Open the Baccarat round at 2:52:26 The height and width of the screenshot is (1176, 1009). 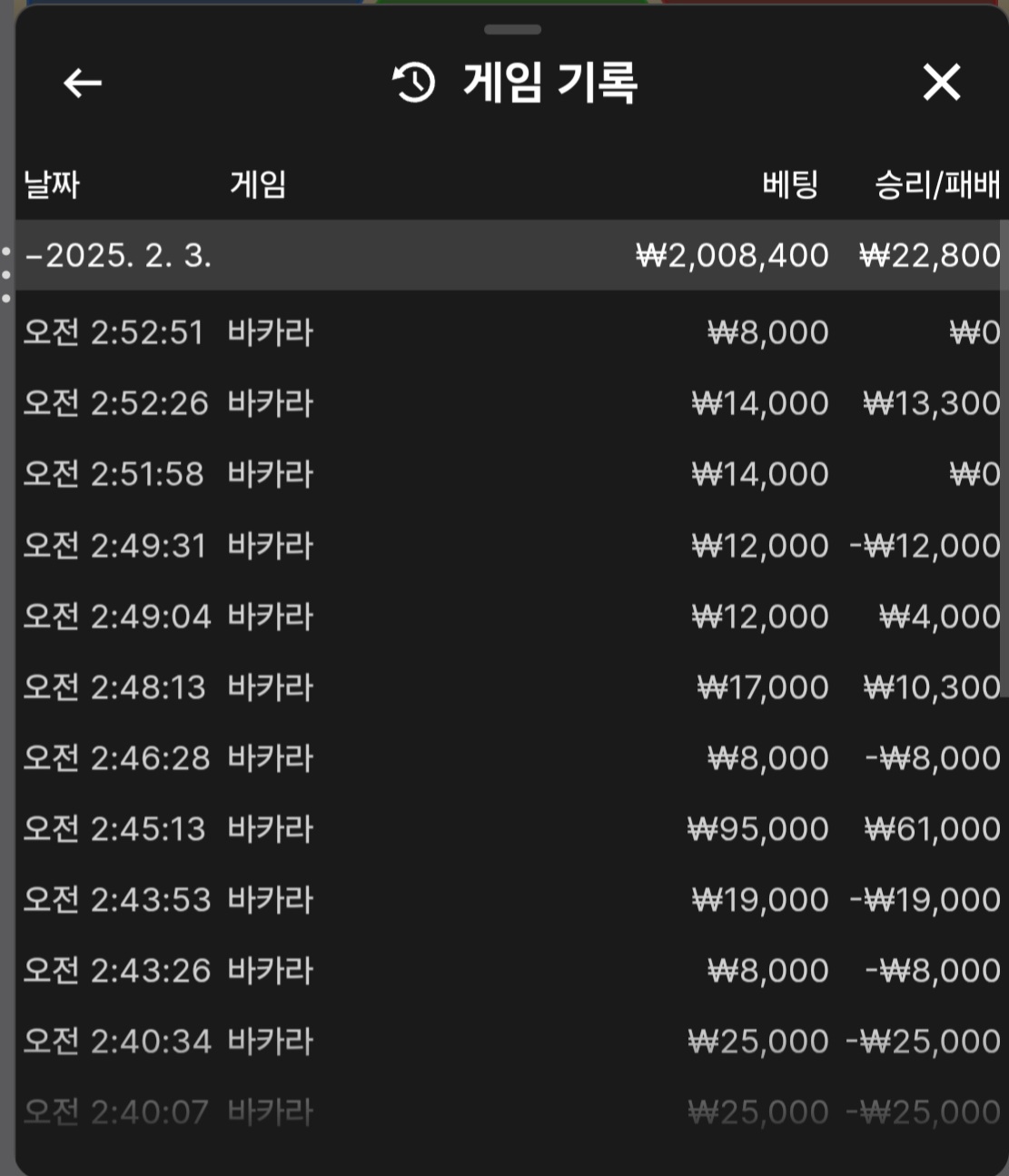point(509,403)
